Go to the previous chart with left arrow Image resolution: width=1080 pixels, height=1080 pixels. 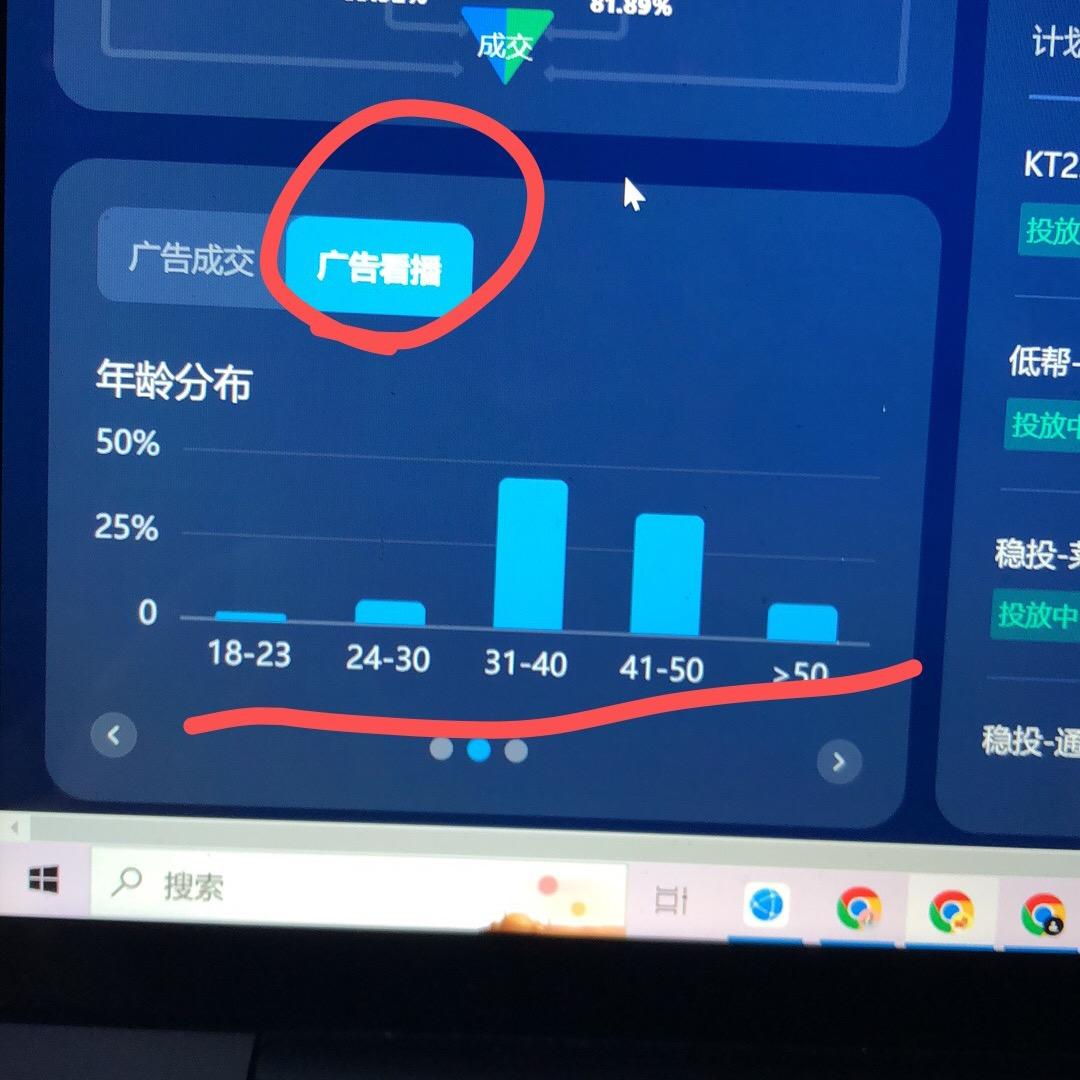coord(113,736)
